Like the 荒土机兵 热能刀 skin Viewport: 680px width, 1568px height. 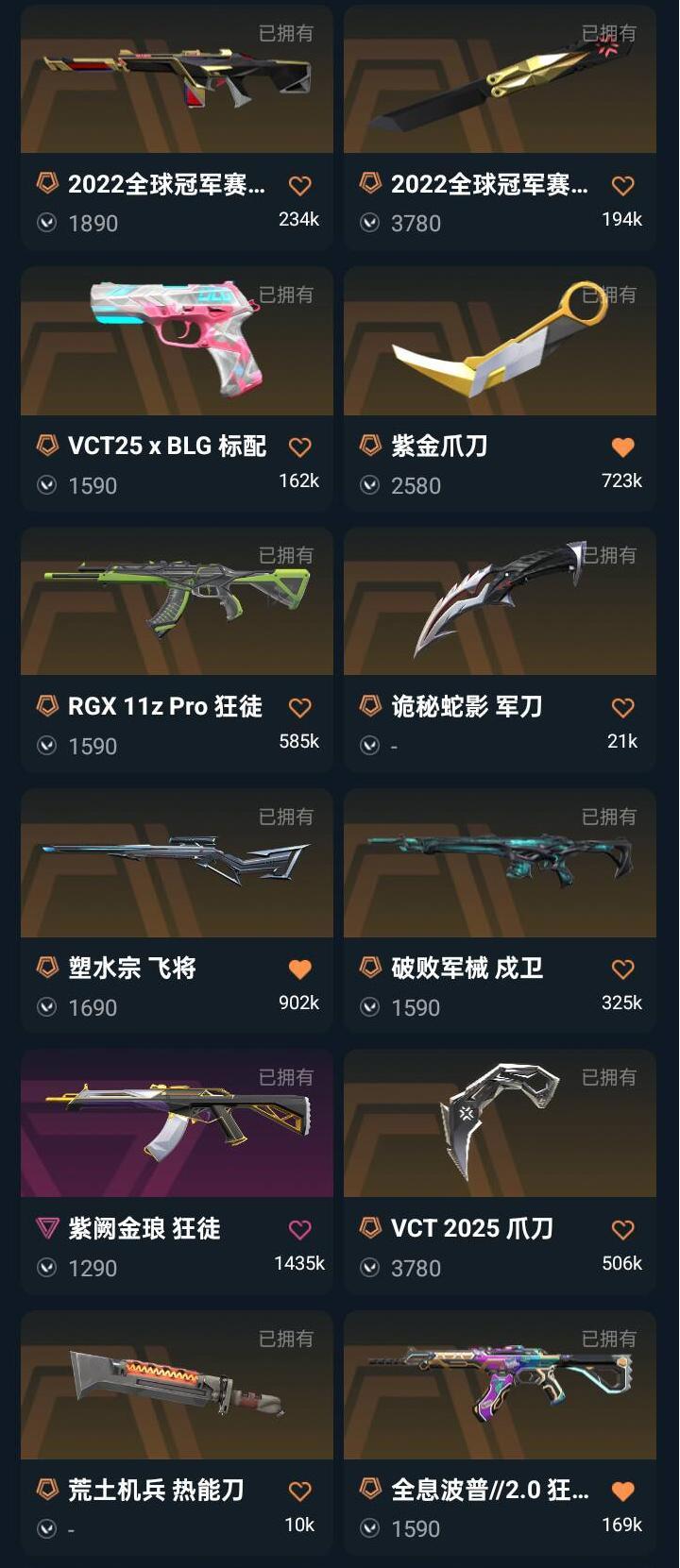coord(299,1491)
